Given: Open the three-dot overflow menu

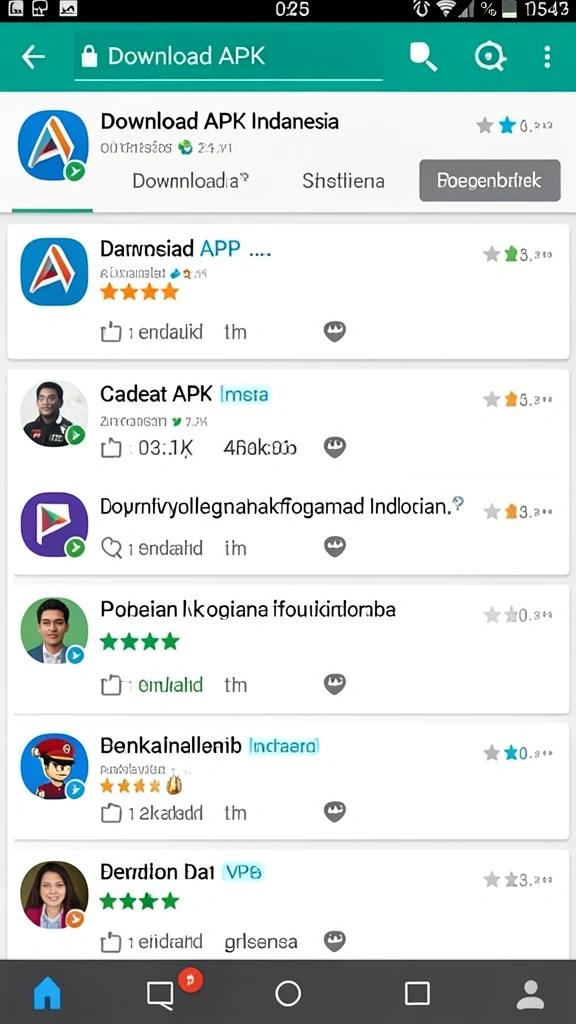Looking at the screenshot, I should 547,57.
